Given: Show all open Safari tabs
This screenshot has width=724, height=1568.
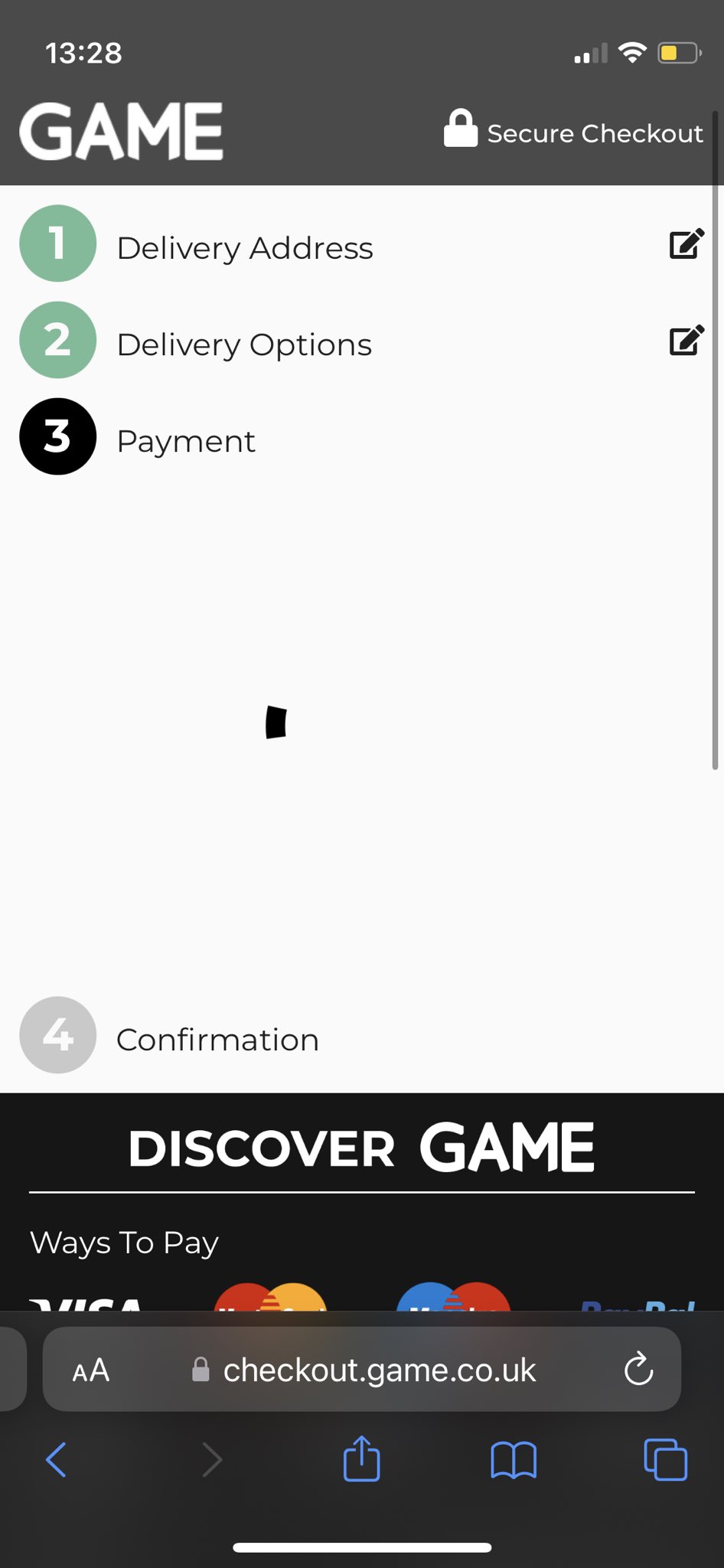Looking at the screenshot, I should (665, 1459).
